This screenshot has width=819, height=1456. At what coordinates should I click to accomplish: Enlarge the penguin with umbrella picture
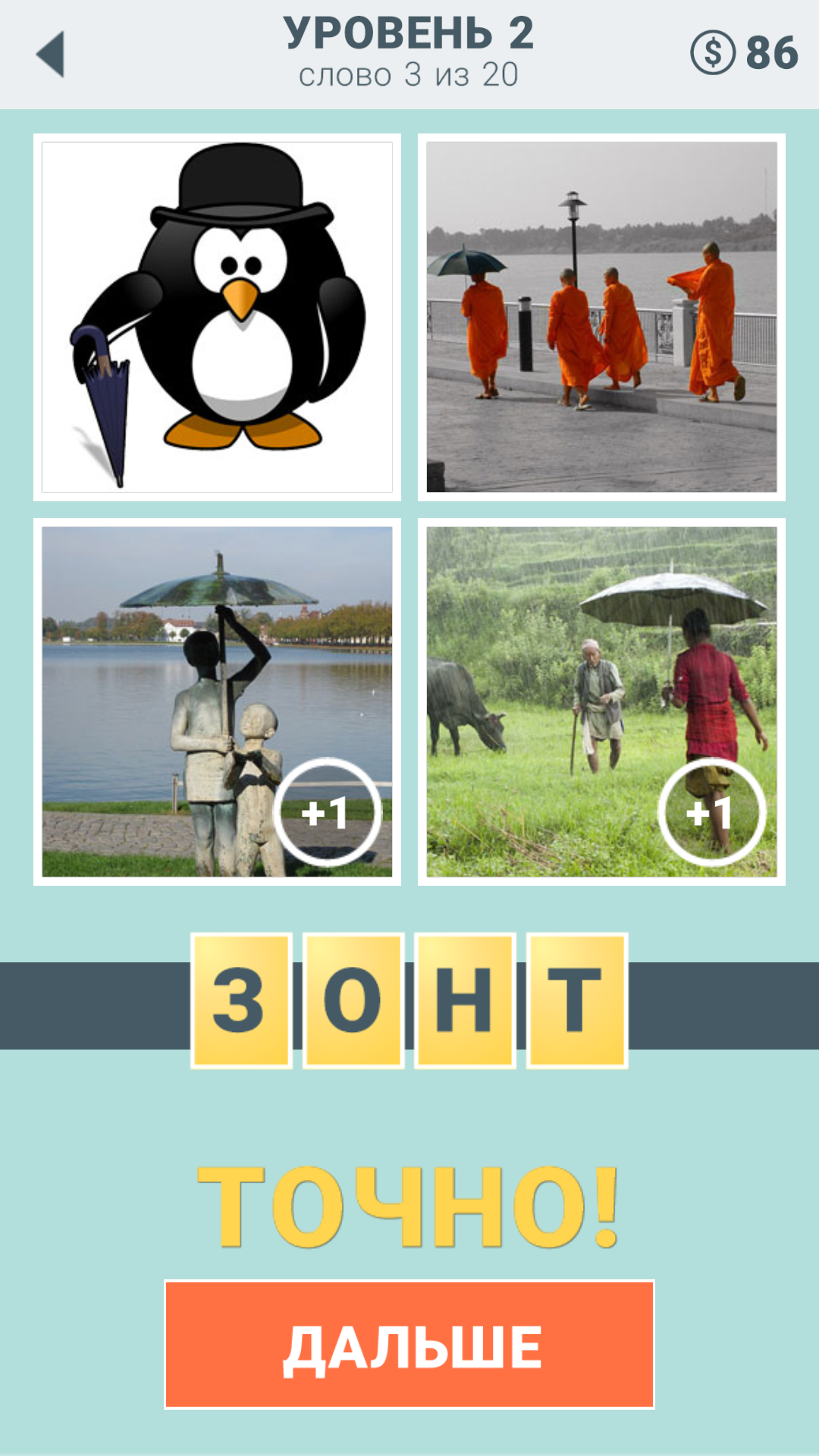pyautogui.click(x=217, y=317)
